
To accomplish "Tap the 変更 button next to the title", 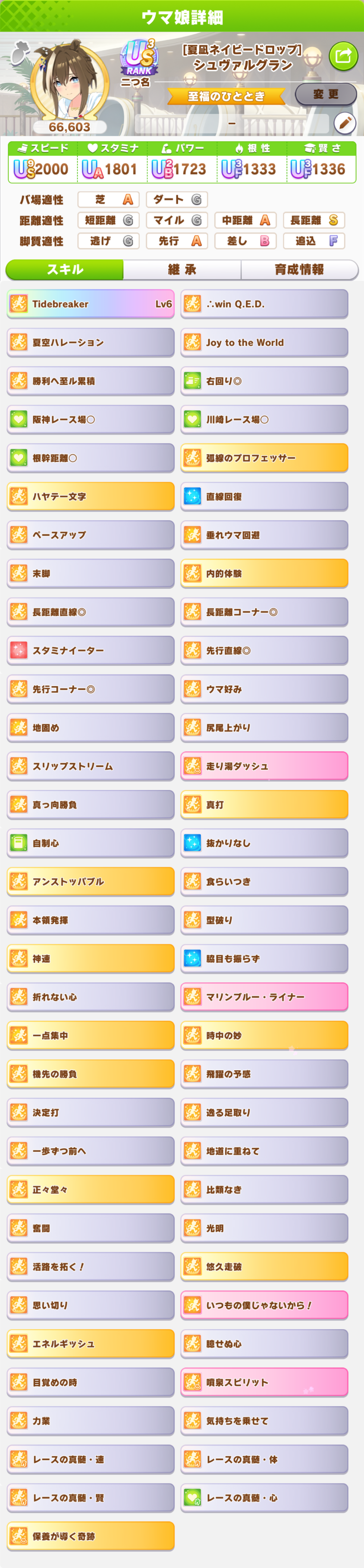I will 326,94.
